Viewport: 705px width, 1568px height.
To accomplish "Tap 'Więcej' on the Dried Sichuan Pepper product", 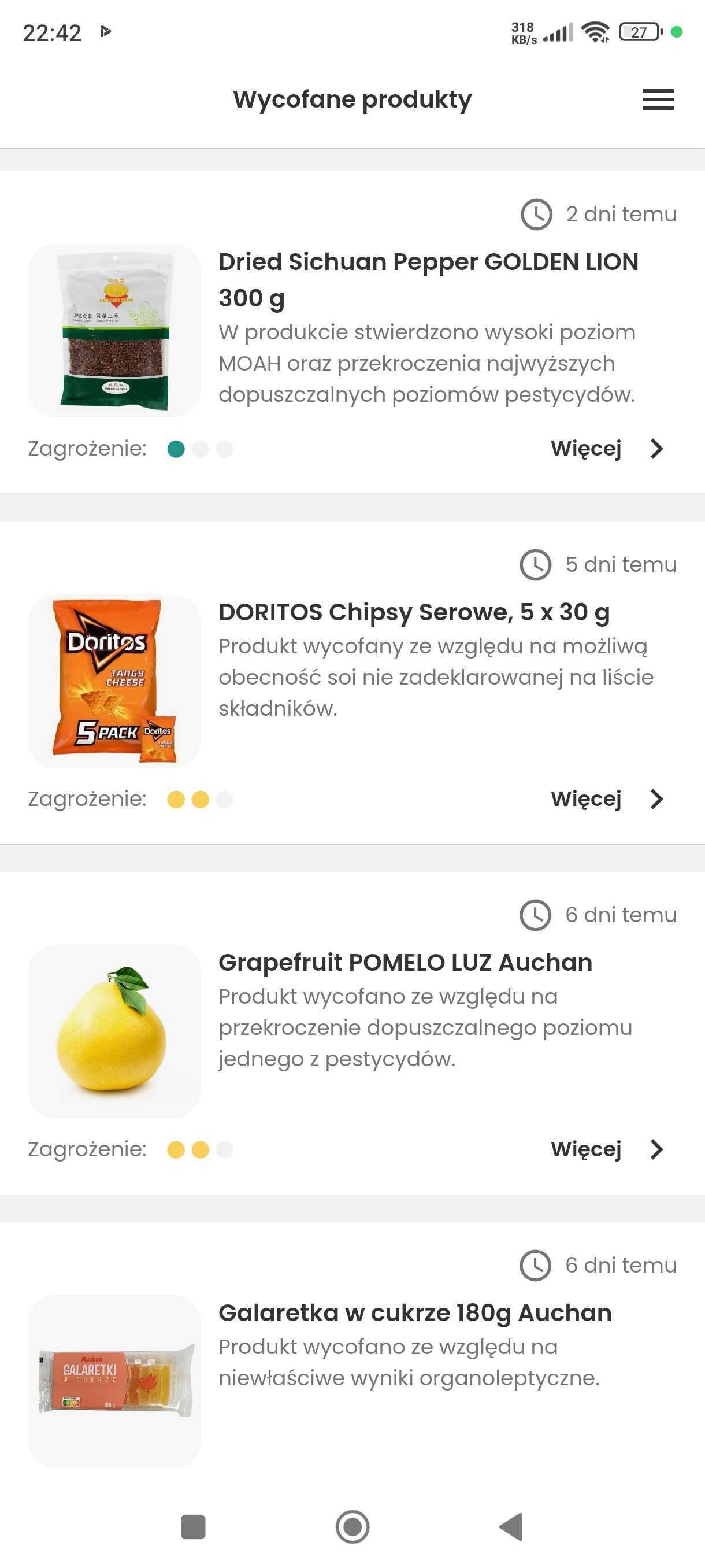I will point(585,449).
